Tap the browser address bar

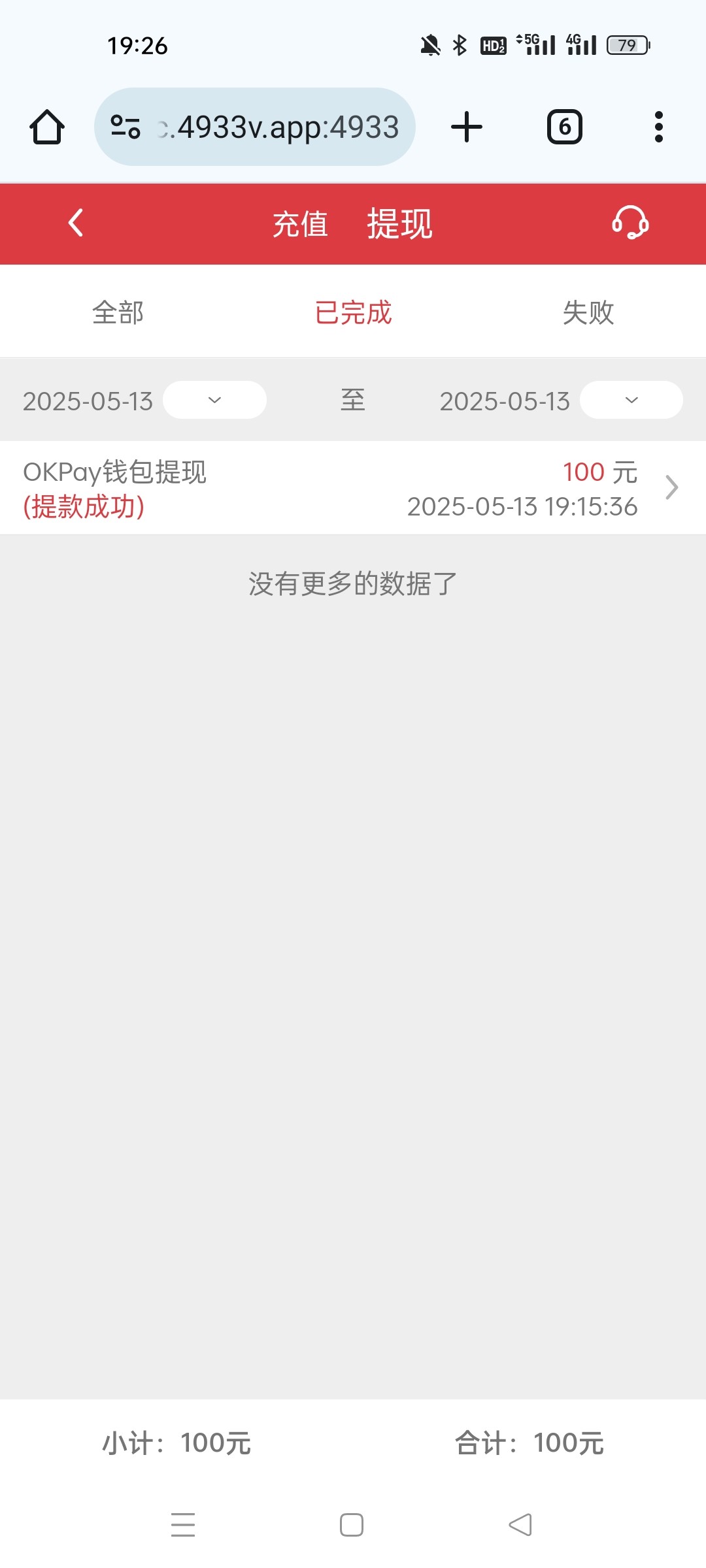[x=255, y=127]
